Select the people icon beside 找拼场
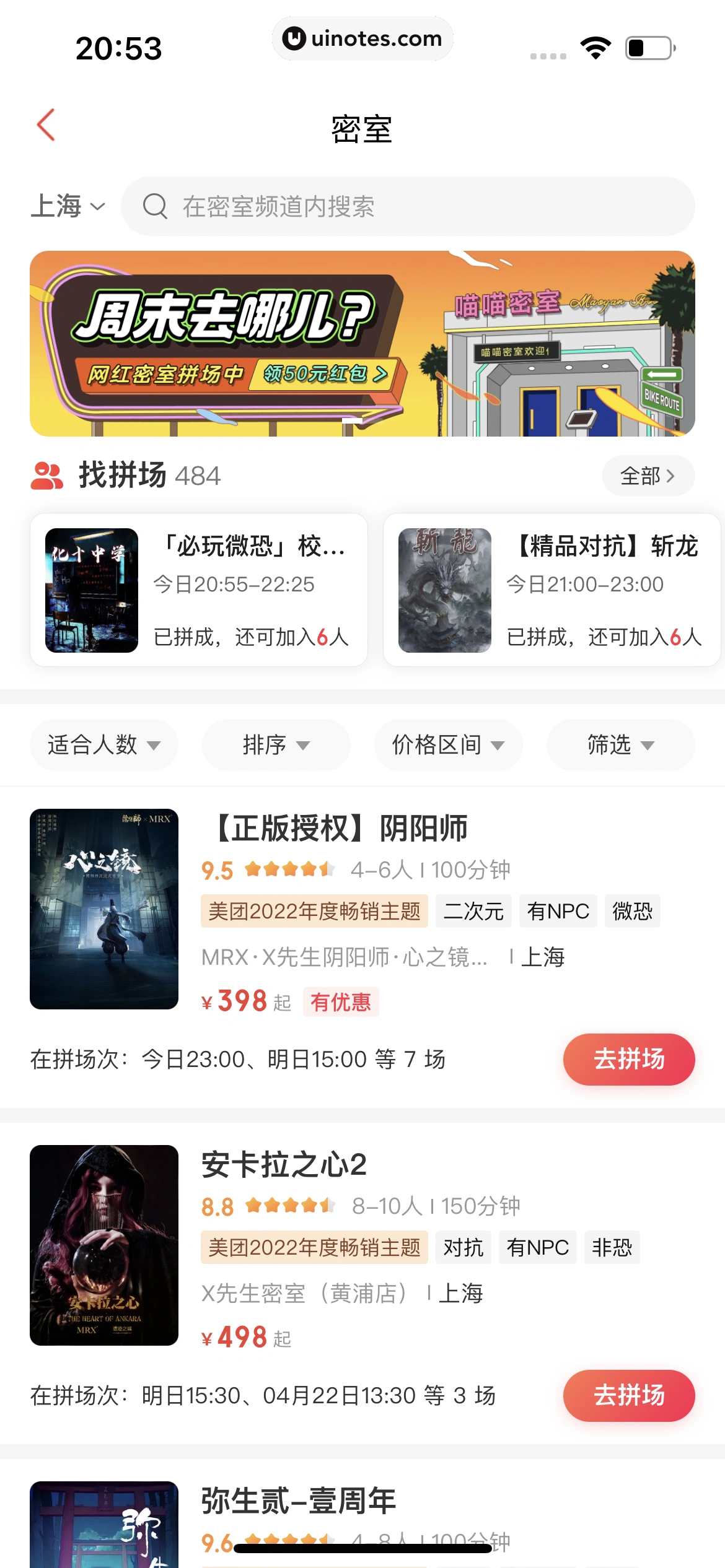This screenshot has width=725, height=1568. click(46, 476)
